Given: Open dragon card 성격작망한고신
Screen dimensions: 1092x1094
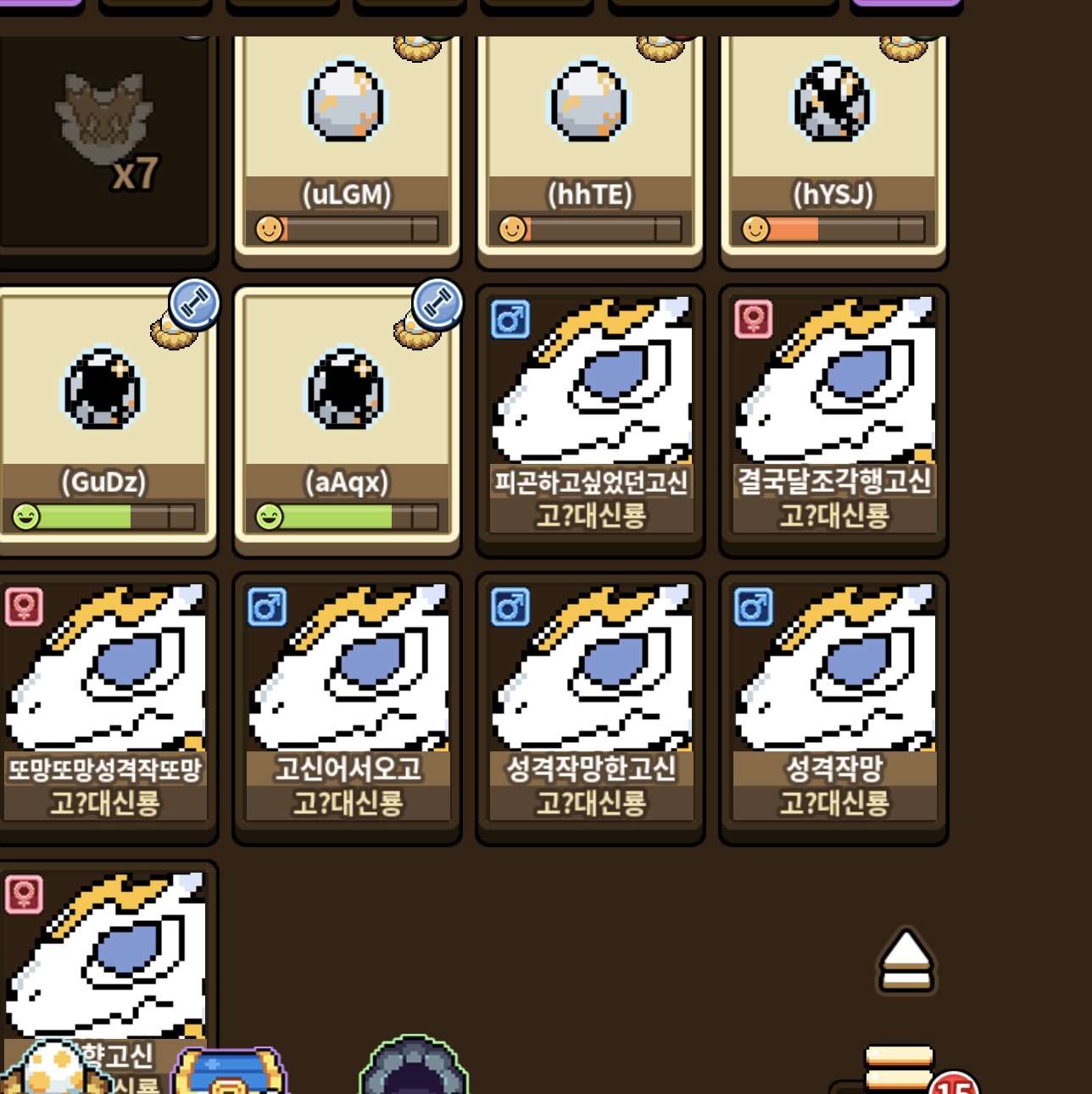Looking at the screenshot, I should (590, 706).
